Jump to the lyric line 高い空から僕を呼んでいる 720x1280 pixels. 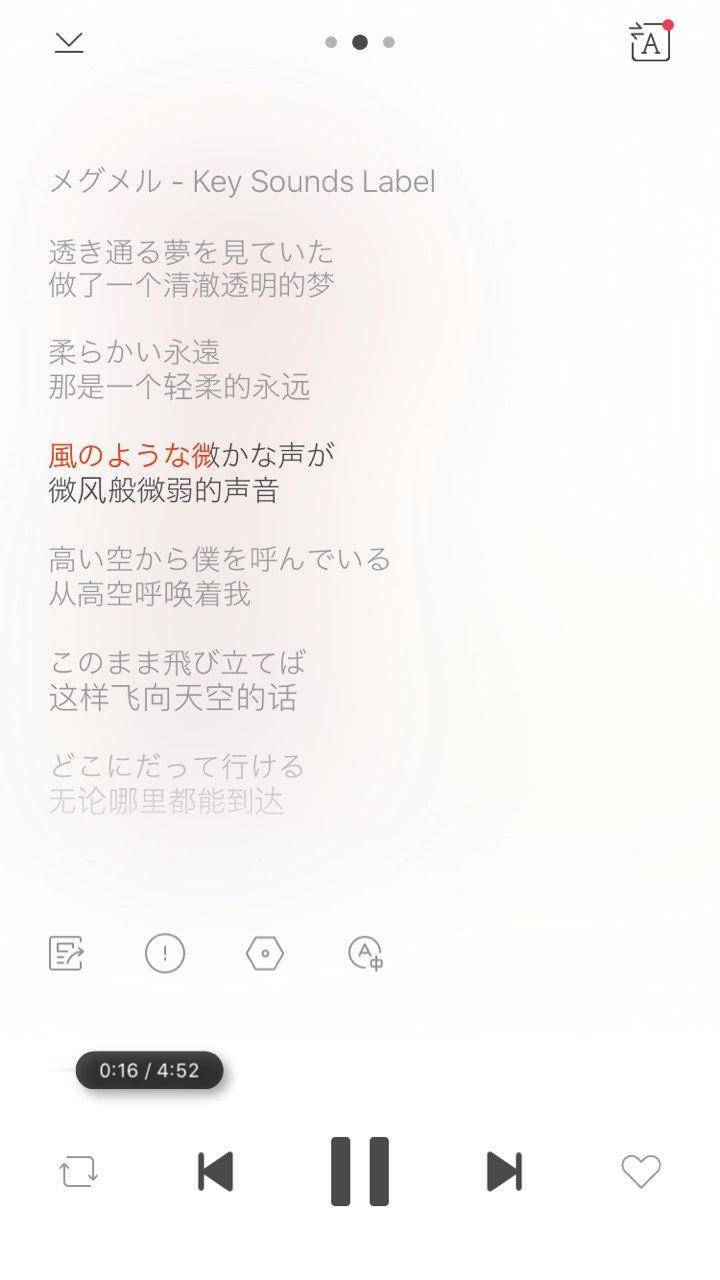tap(219, 559)
